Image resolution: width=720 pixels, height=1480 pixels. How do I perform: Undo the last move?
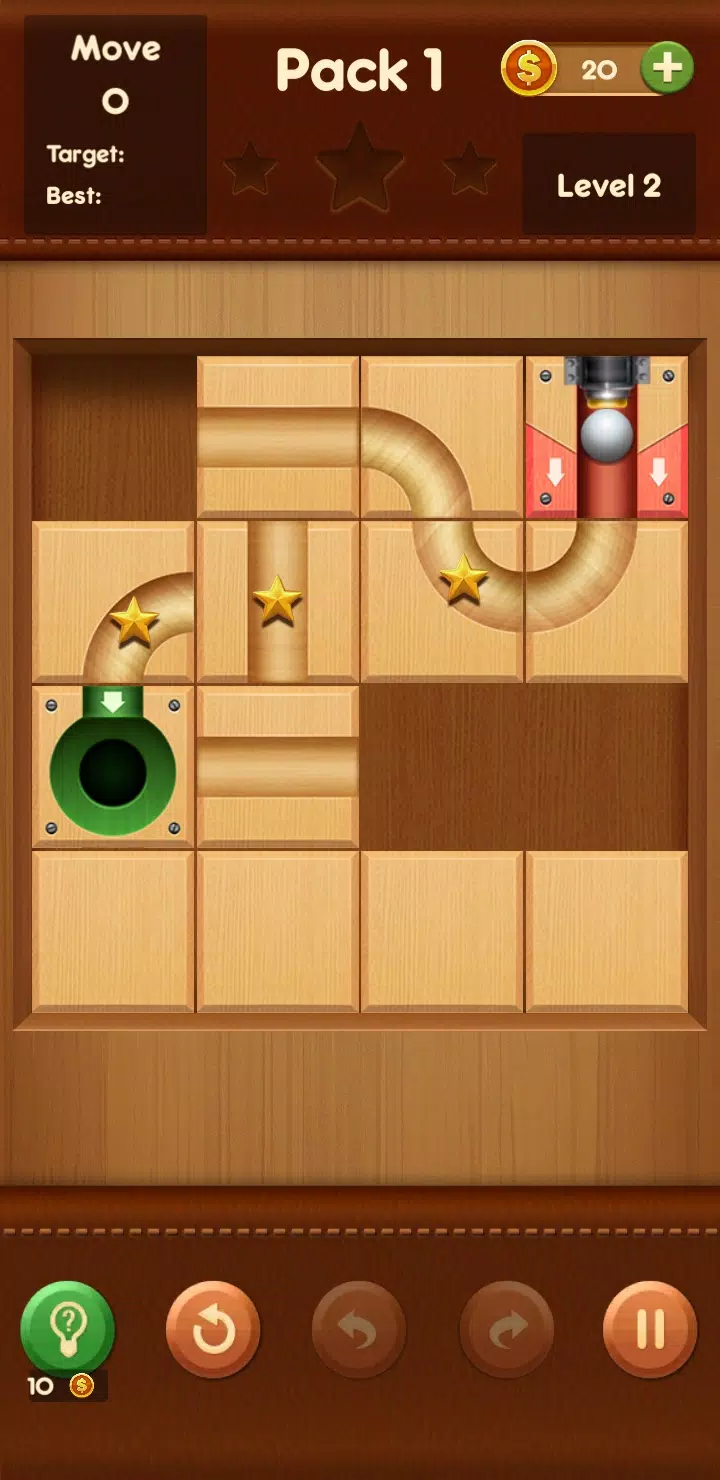point(359,1329)
